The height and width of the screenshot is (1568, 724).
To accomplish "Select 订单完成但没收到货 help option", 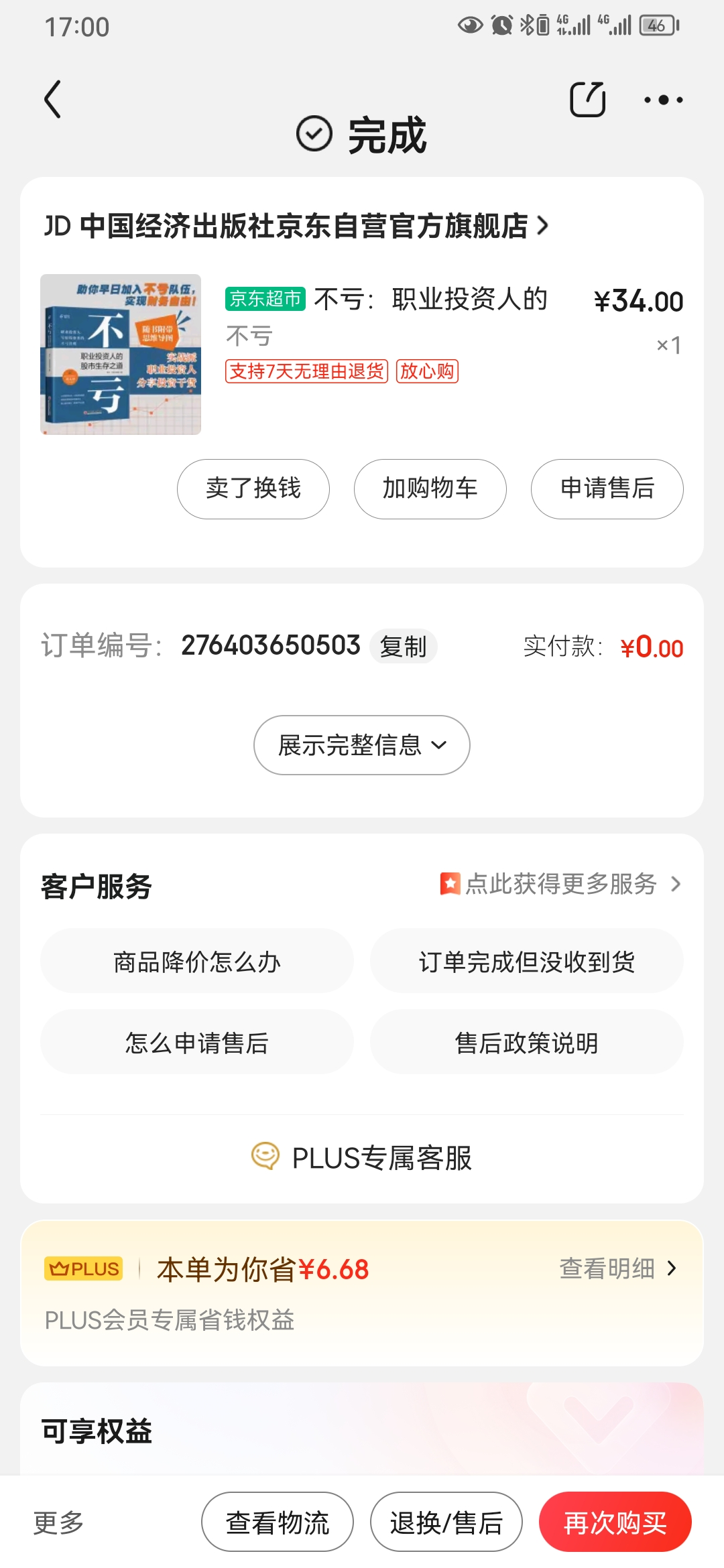I will click(x=527, y=962).
